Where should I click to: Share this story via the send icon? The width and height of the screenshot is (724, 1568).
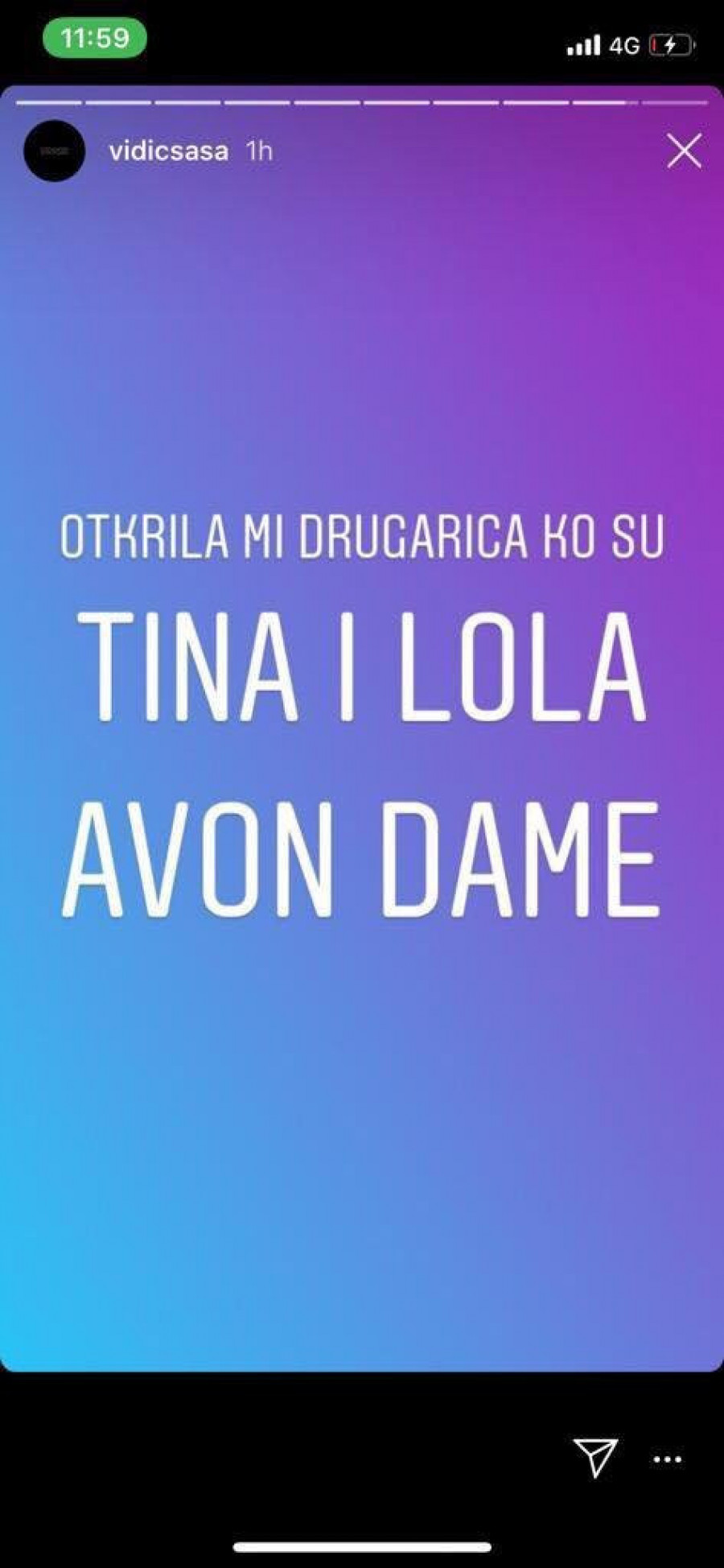[x=595, y=1457]
